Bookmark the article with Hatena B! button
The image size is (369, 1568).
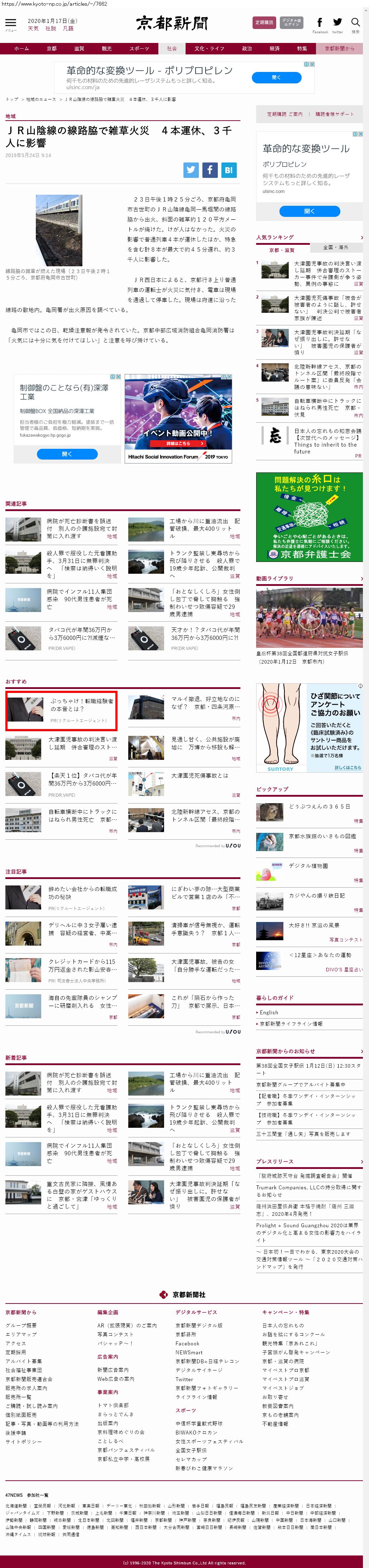(228, 170)
